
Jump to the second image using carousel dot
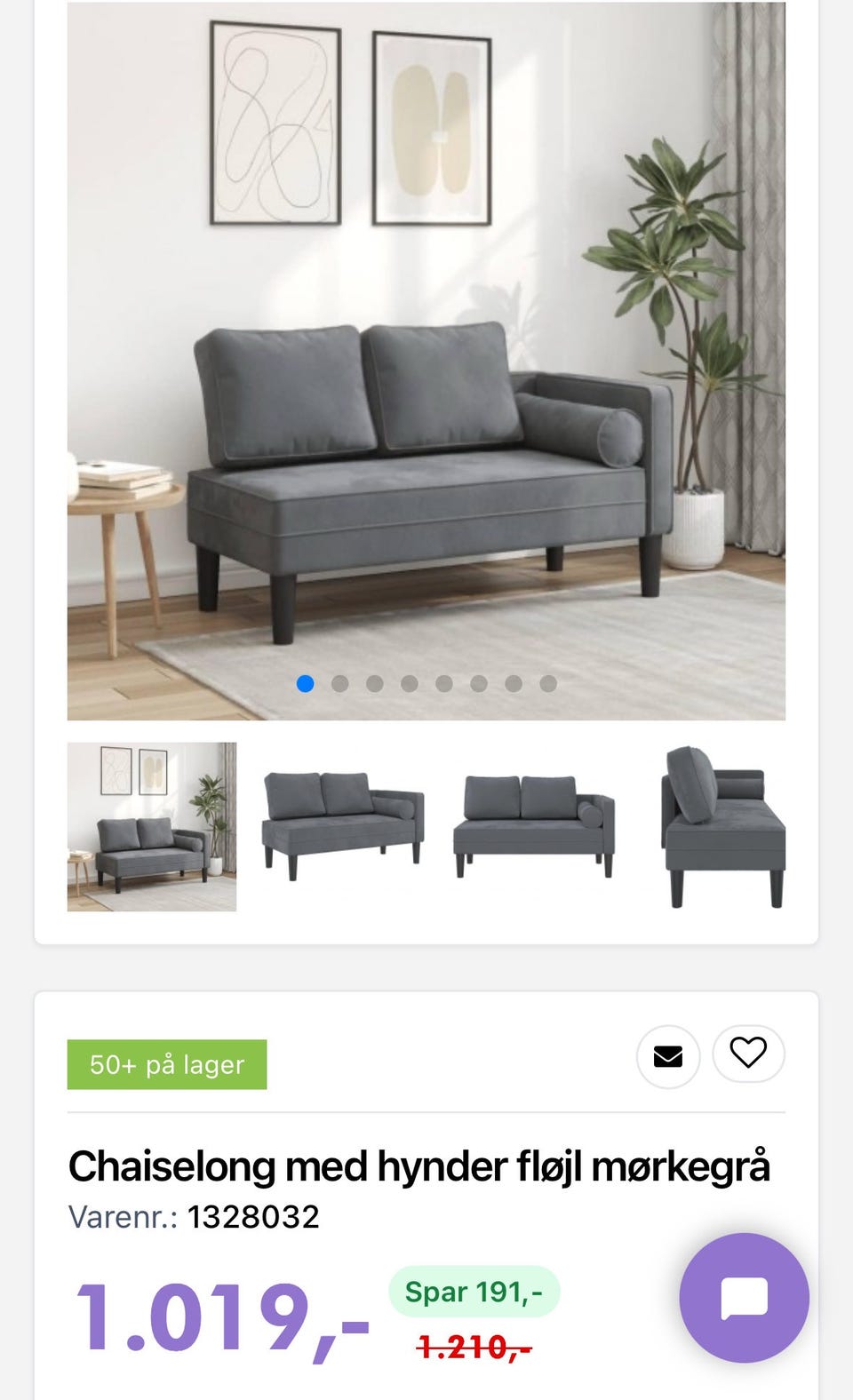(339, 684)
